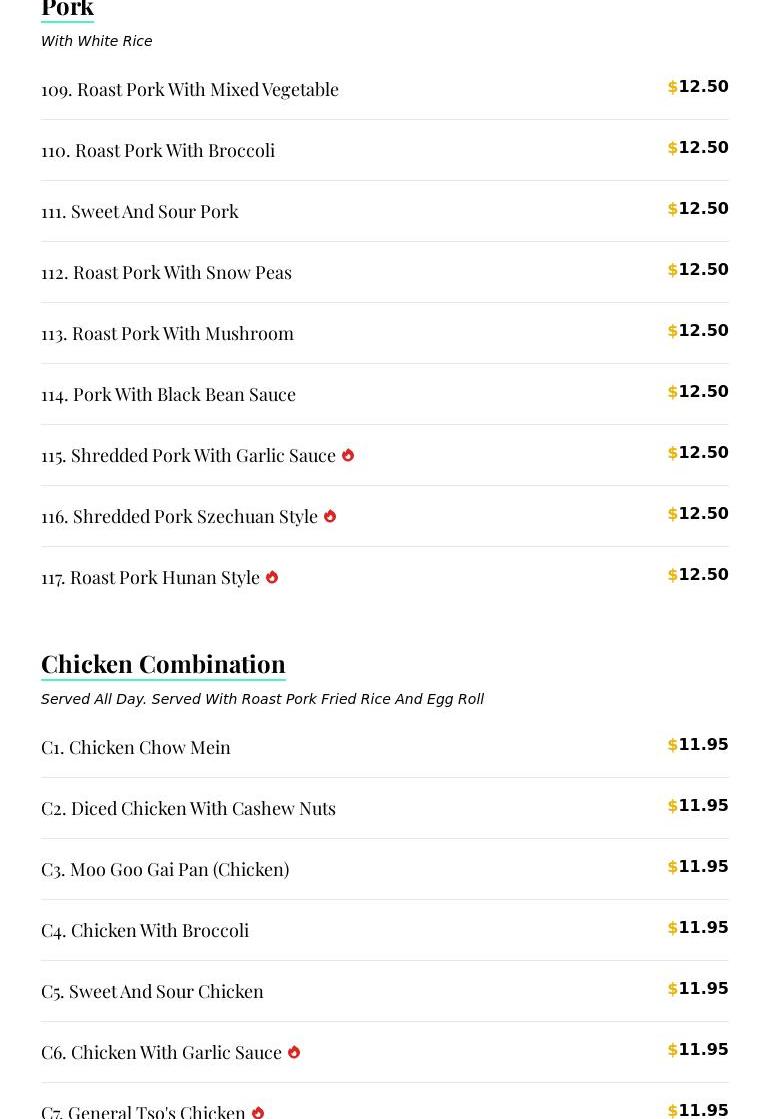The image size is (770, 1119).
Task: Open Diced Chicken With Cashew Nuts
Action: 188,808
